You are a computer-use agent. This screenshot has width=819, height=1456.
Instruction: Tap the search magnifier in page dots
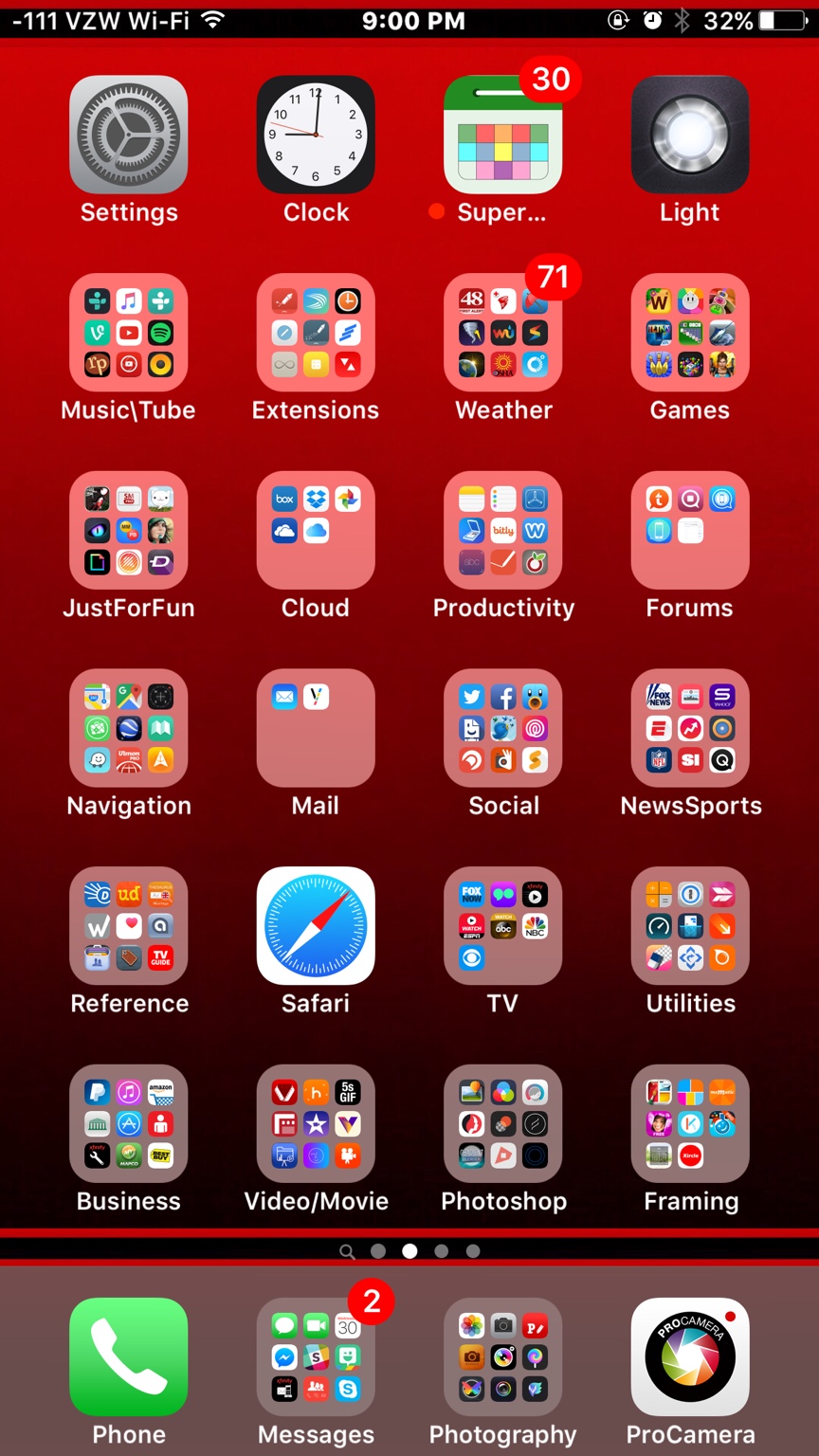point(347,1251)
